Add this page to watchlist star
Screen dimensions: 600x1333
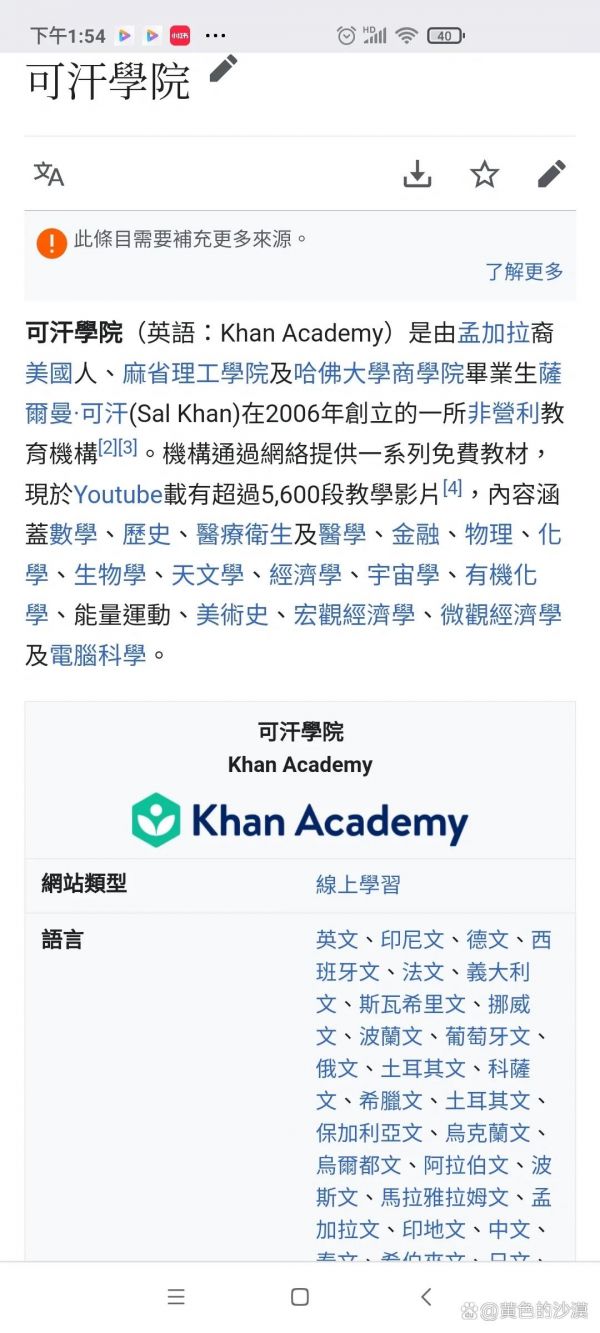click(484, 174)
